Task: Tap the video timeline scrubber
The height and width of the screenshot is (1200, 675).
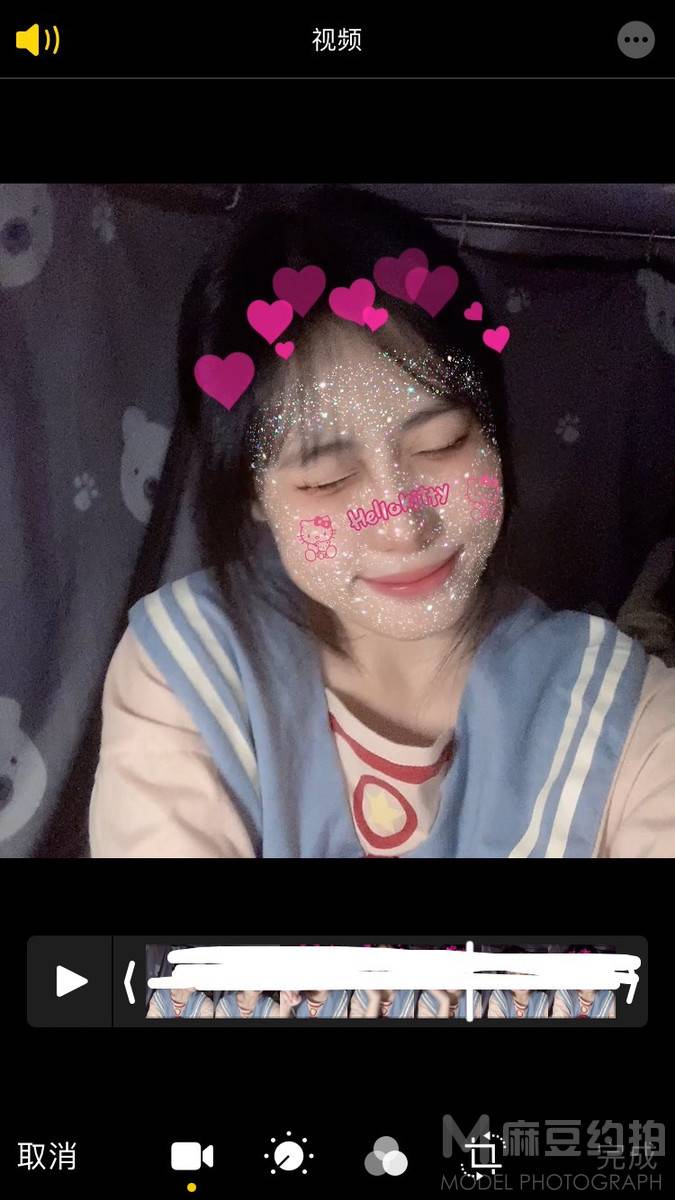Action: click(380, 981)
